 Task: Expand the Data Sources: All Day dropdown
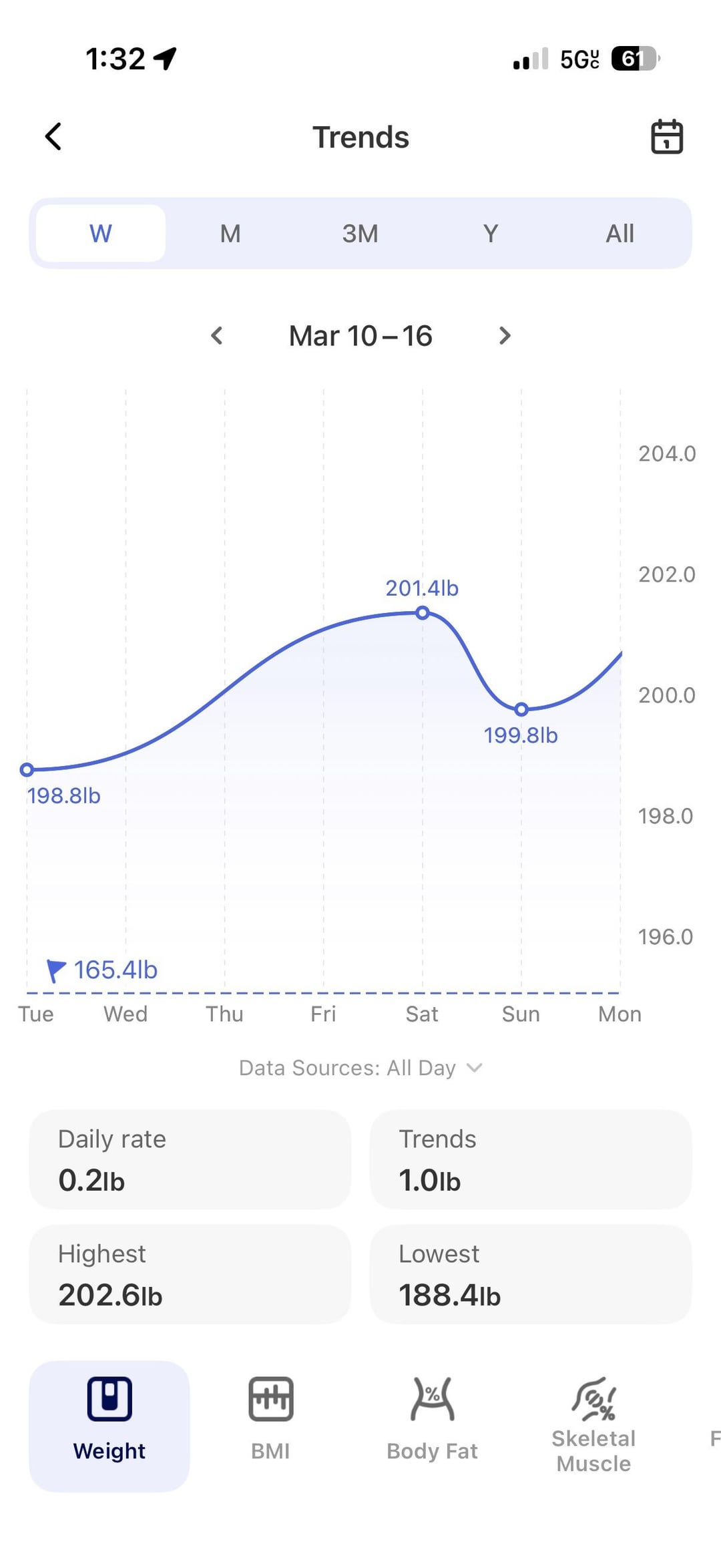[360, 1068]
